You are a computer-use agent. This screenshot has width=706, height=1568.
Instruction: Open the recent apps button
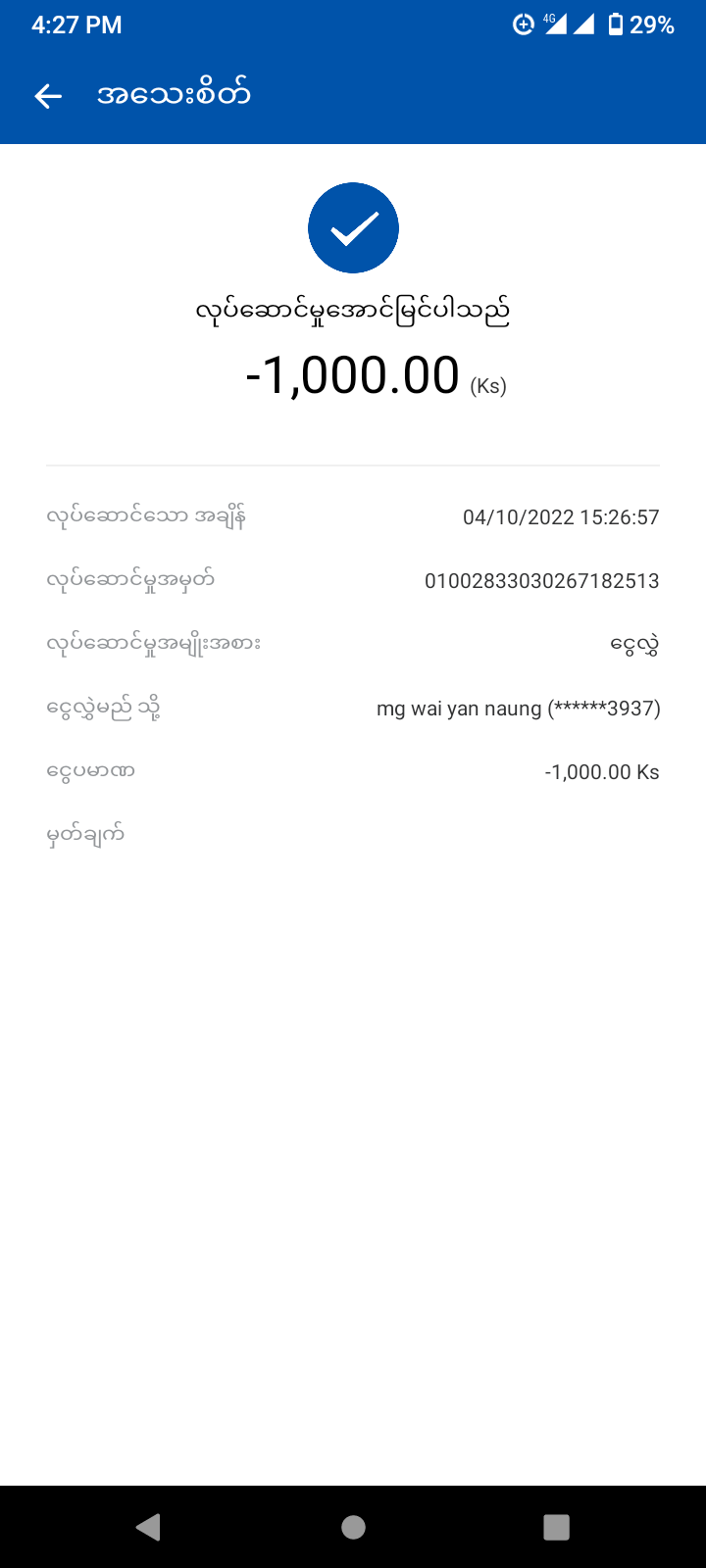tap(556, 1527)
